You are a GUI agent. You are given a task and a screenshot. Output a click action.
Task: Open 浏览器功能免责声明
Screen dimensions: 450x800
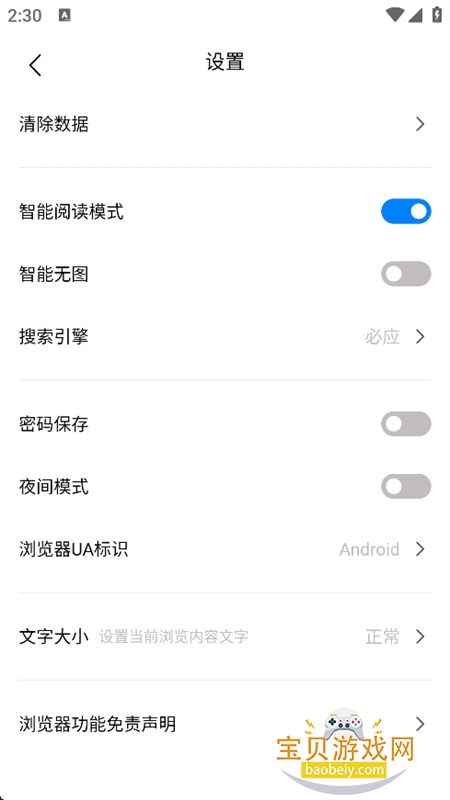(x=225, y=724)
